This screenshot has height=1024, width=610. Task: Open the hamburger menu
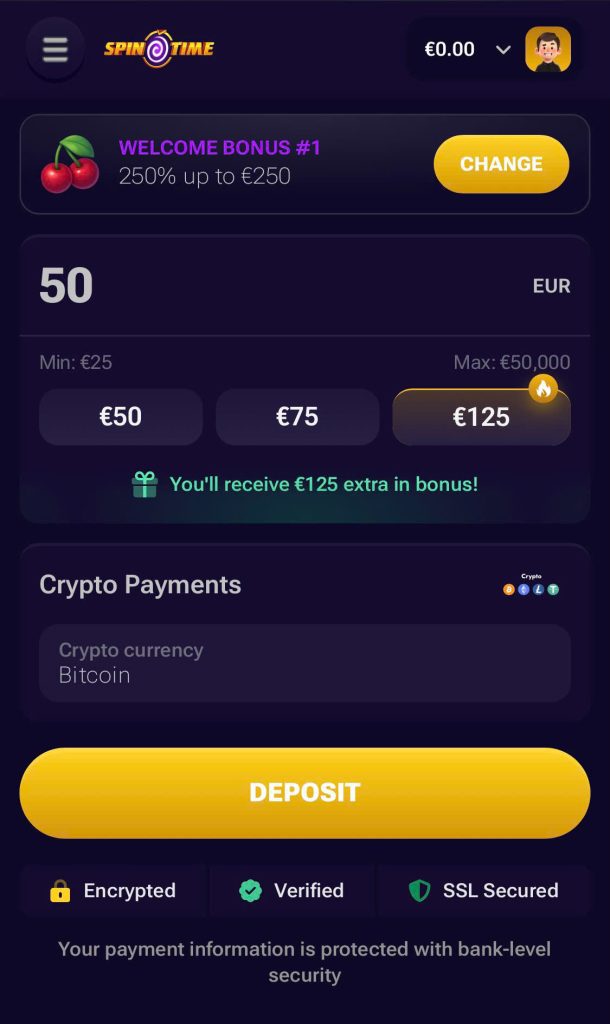click(55, 49)
